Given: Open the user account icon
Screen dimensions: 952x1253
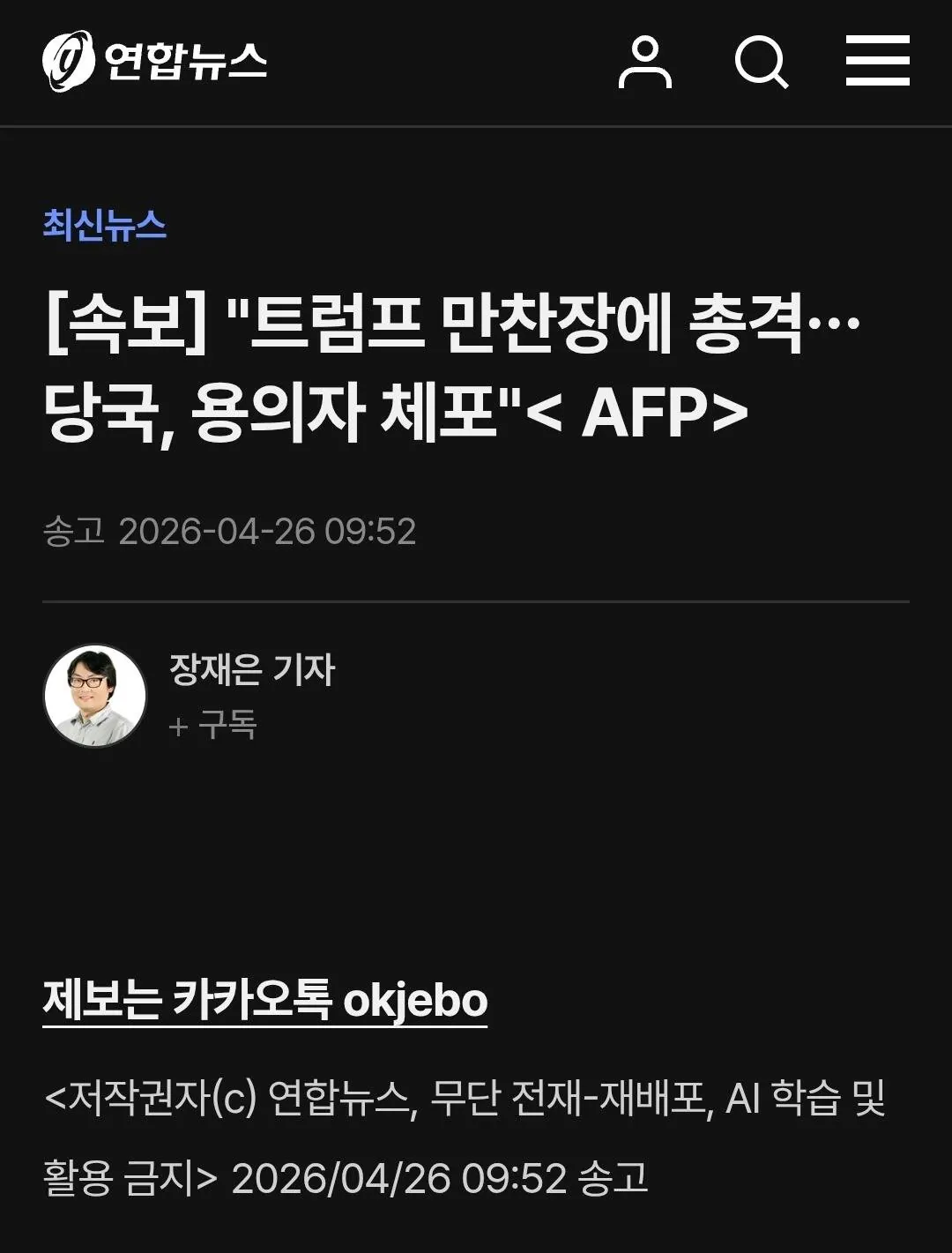Looking at the screenshot, I should (644, 62).
